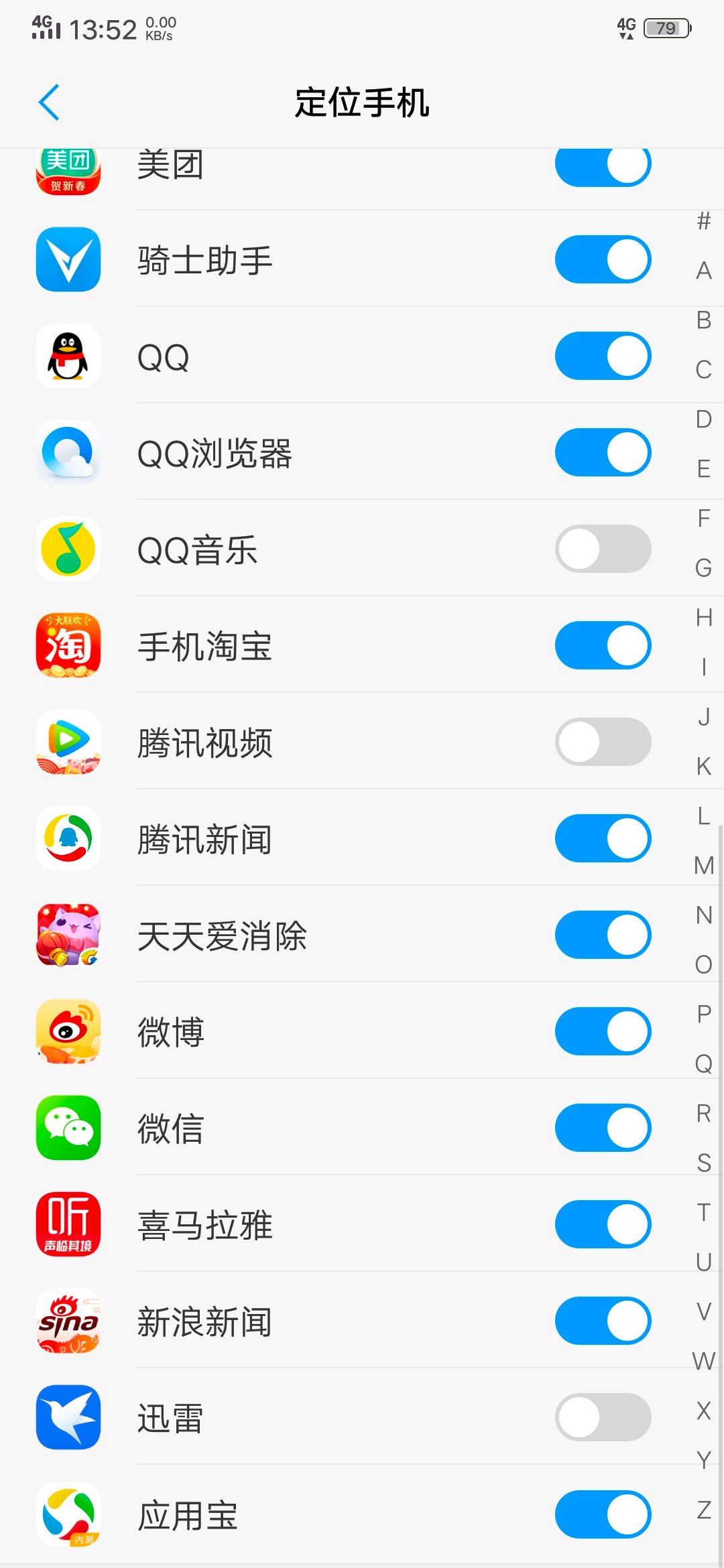Turn off 新浪新闻 location switch
The width and height of the screenshot is (724, 1568).
click(603, 1321)
